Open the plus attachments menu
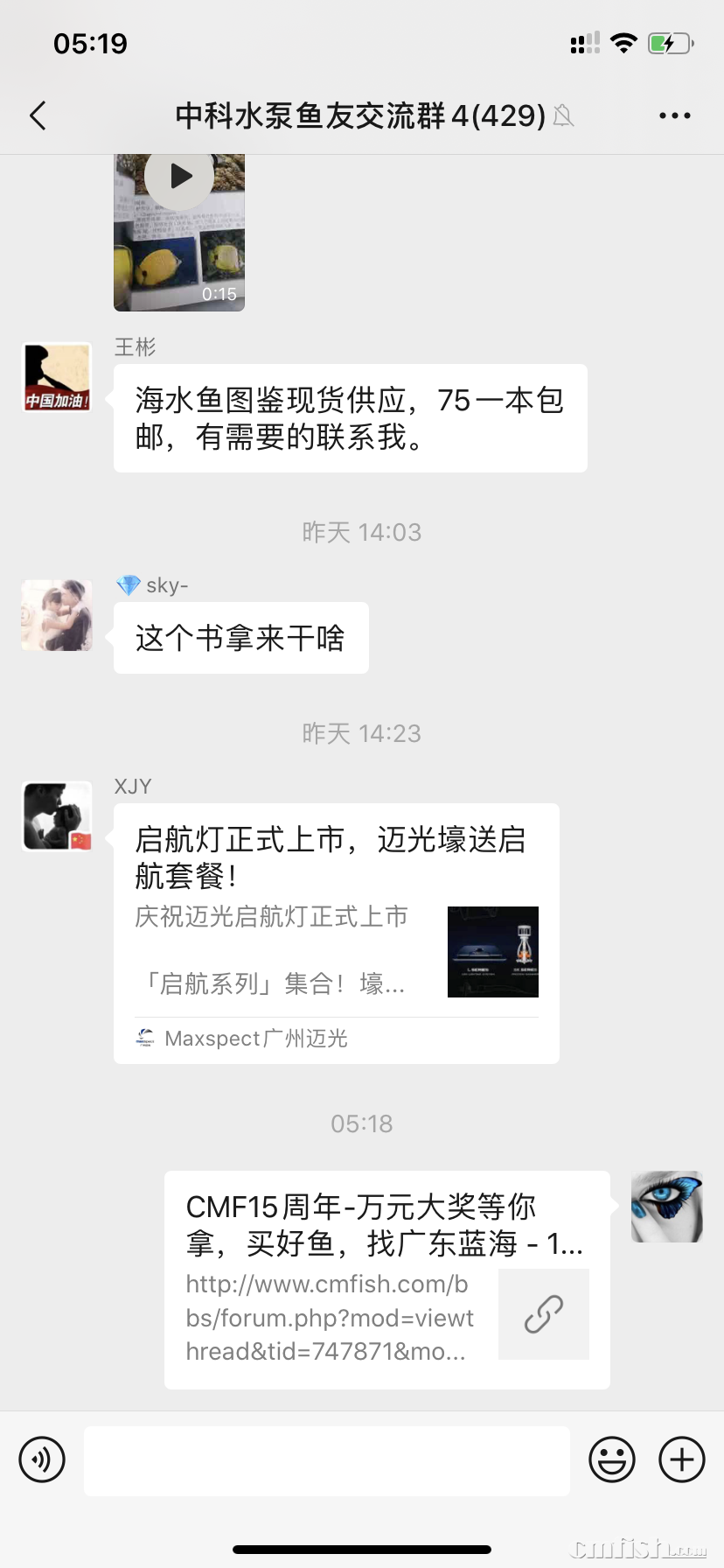Image resolution: width=724 pixels, height=1568 pixels. click(x=681, y=1459)
